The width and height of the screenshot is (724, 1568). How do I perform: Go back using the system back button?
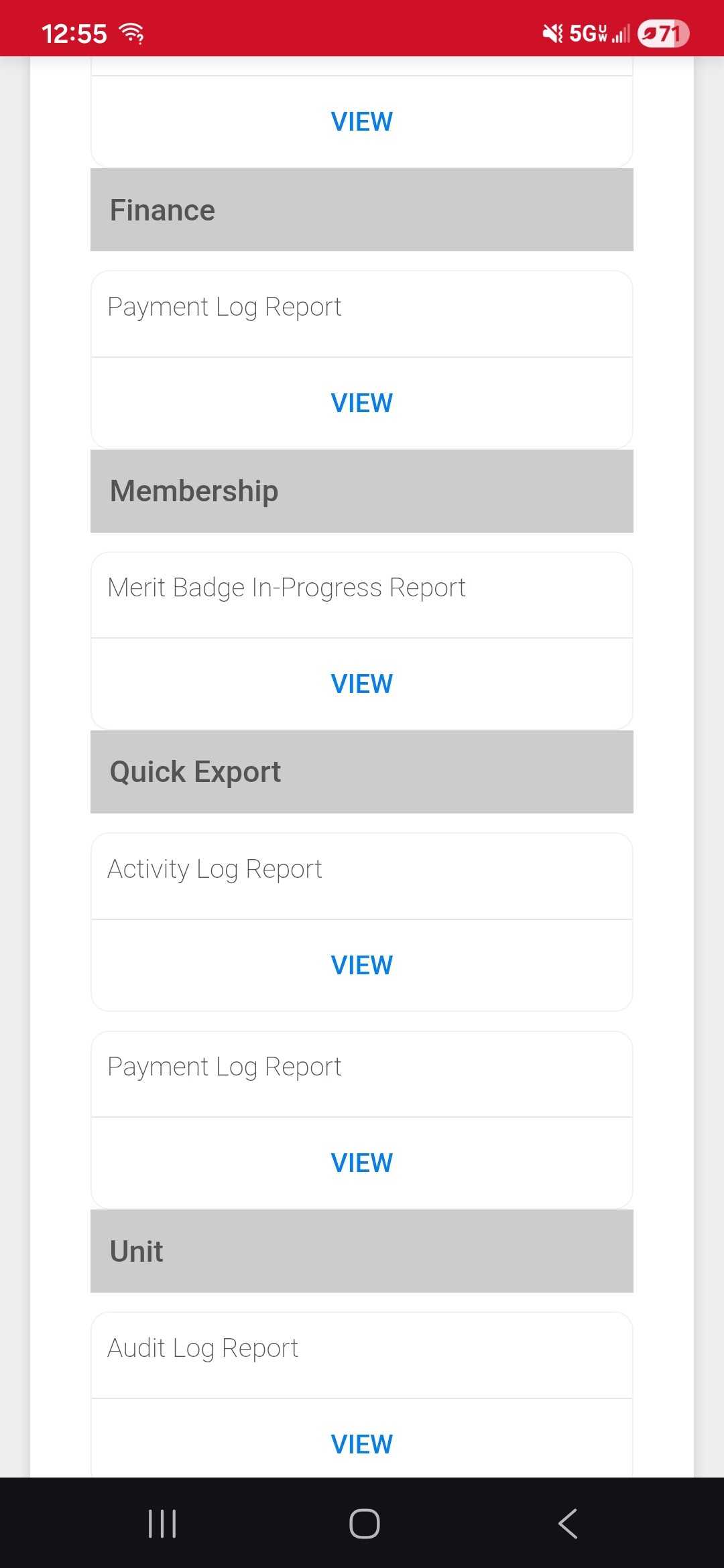click(x=567, y=1524)
